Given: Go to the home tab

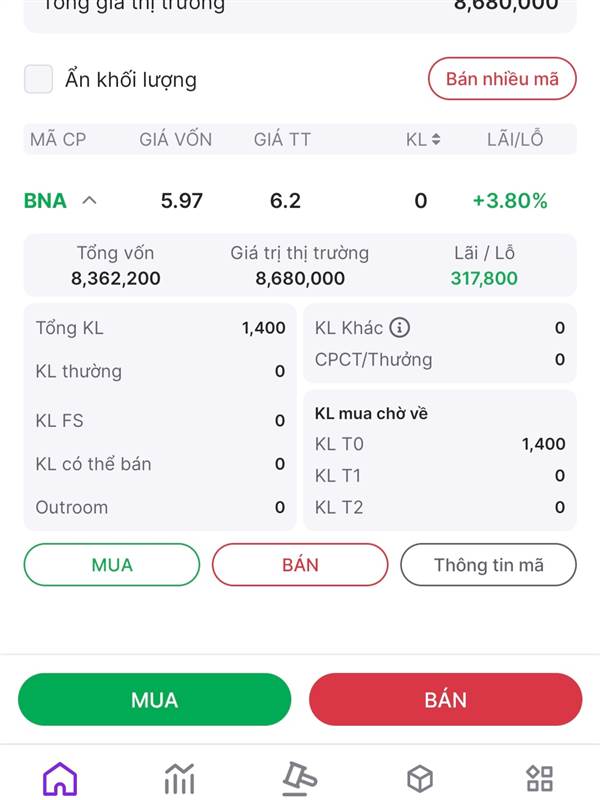Looking at the screenshot, I should pyautogui.click(x=60, y=778).
